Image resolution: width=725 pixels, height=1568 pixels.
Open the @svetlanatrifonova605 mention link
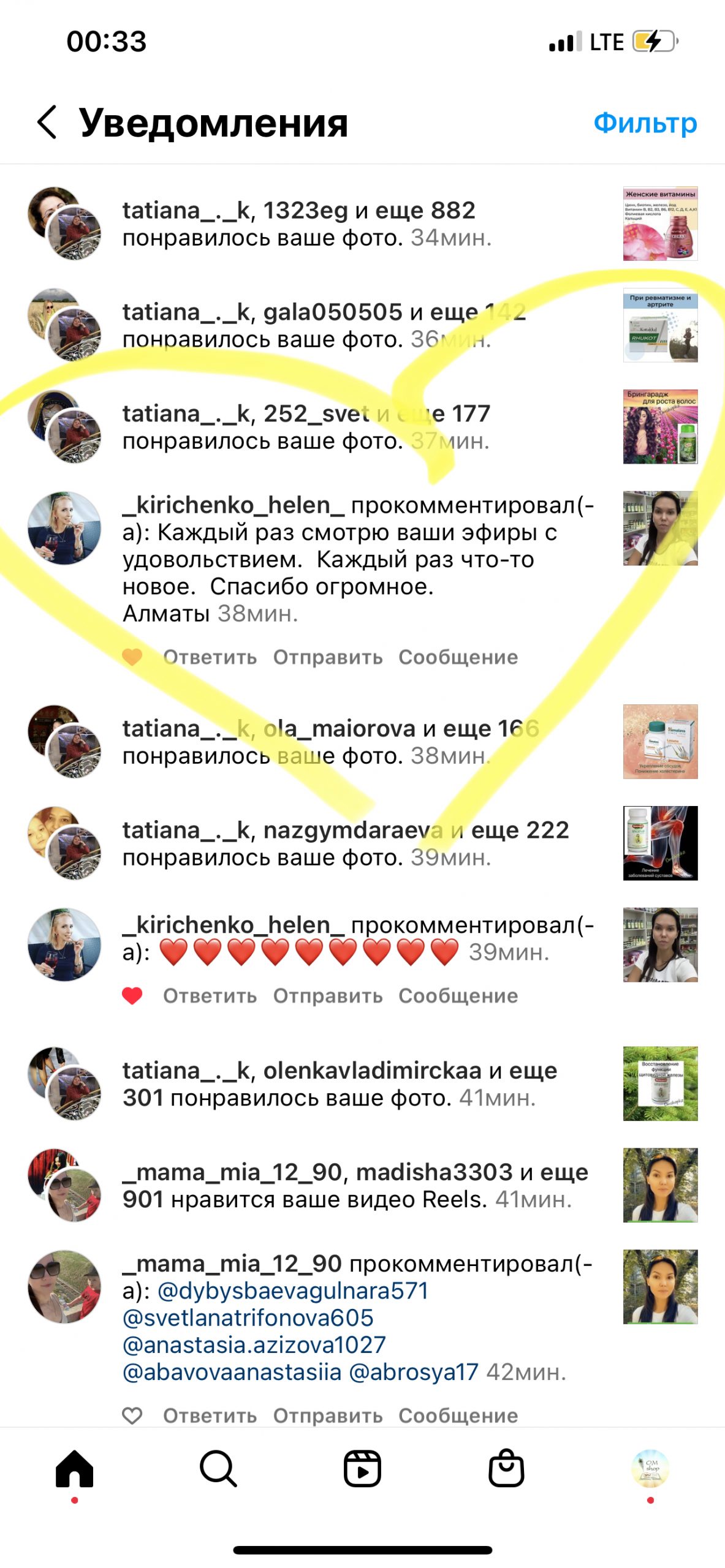tap(248, 1317)
